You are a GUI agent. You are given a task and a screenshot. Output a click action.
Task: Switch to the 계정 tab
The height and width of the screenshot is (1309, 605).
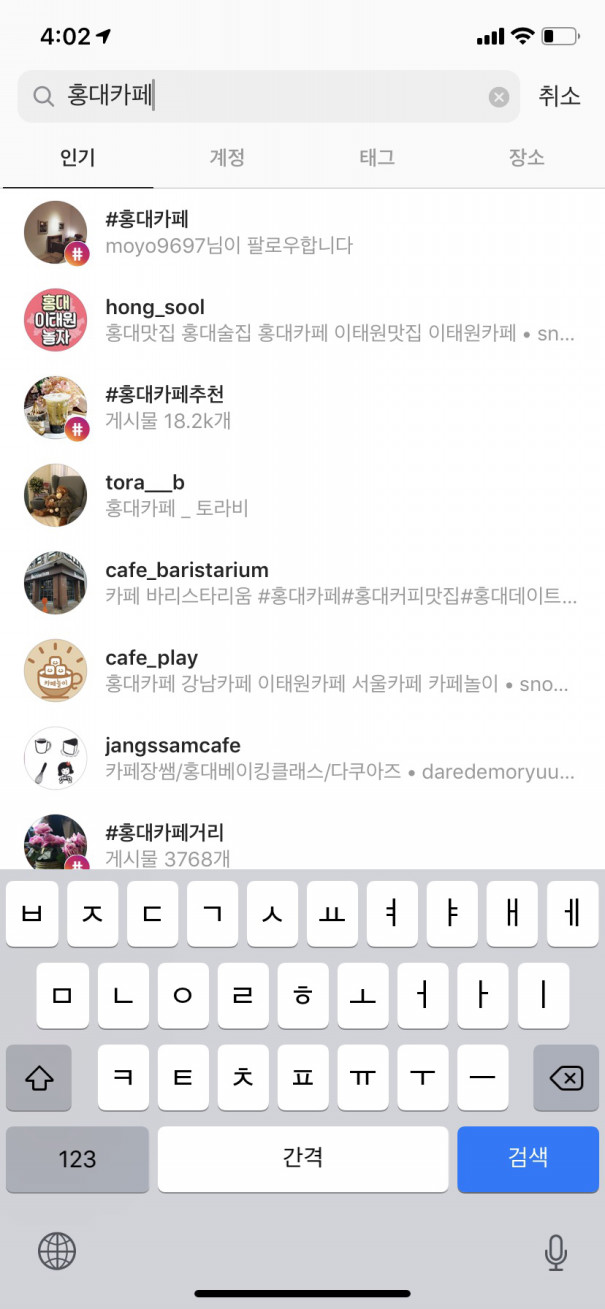(227, 158)
